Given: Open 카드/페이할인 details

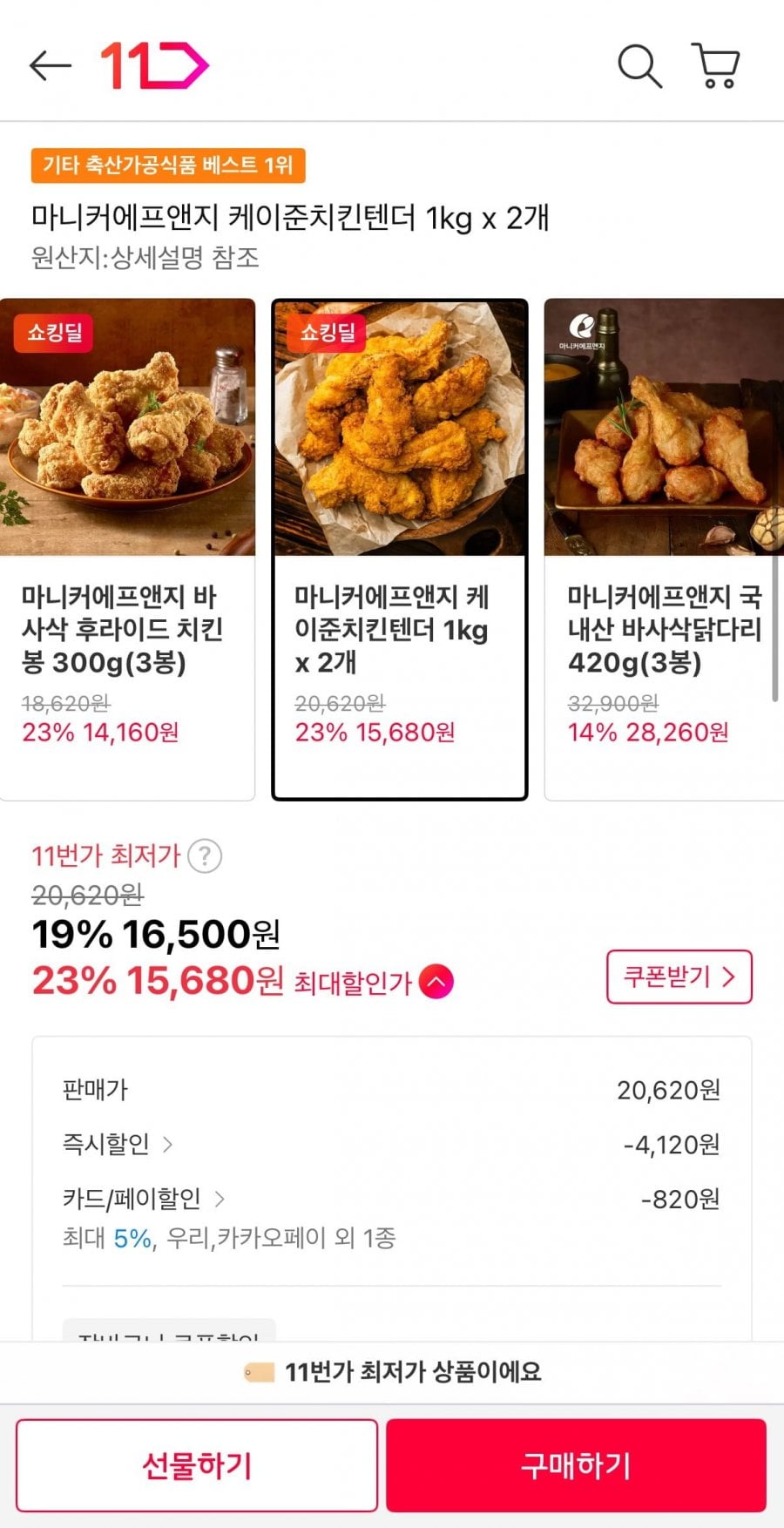Looking at the screenshot, I should click(x=144, y=1199).
